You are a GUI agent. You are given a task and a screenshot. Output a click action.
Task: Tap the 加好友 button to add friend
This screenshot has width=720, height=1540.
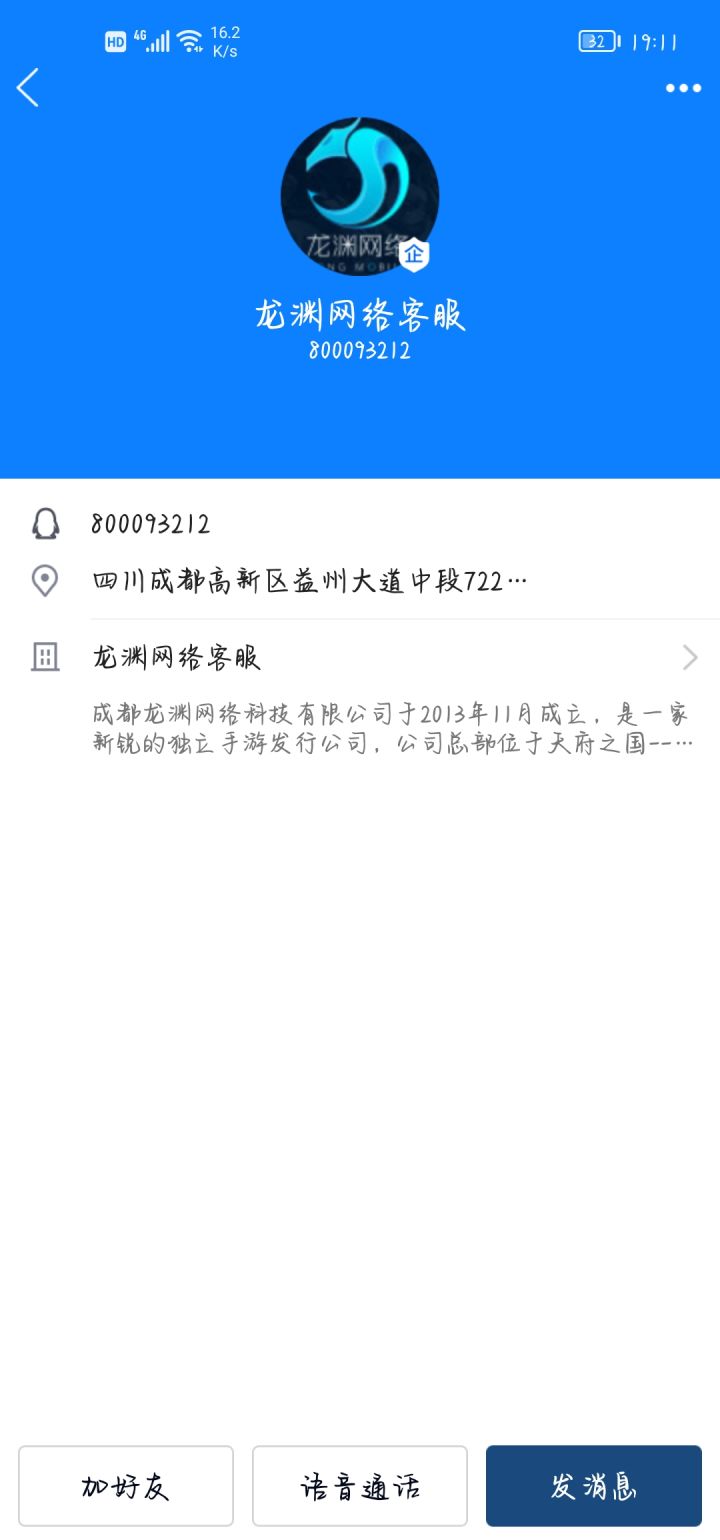click(x=126, y=1486)
